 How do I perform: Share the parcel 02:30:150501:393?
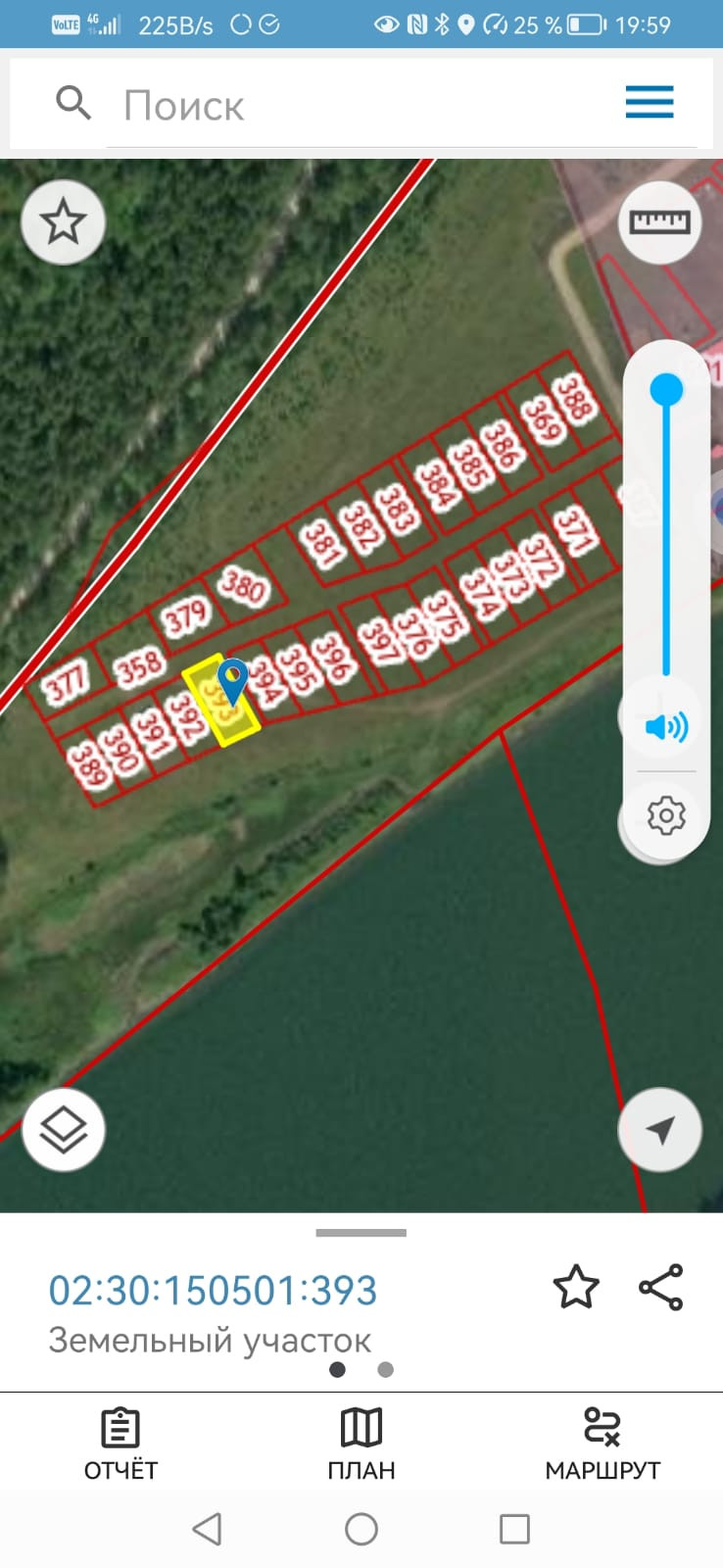coord(661,1288)
